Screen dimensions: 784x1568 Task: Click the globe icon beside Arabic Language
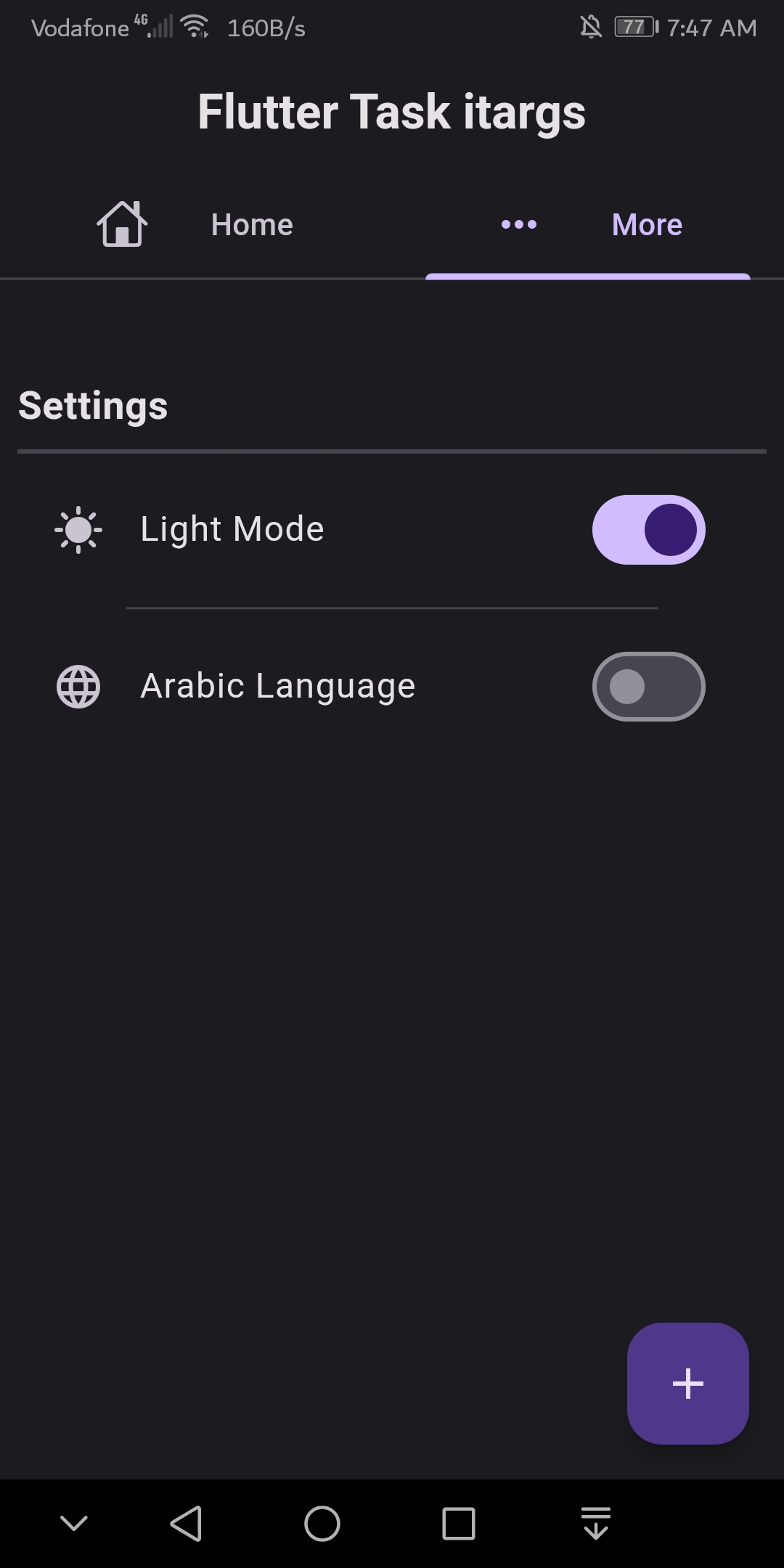point(78,686)
